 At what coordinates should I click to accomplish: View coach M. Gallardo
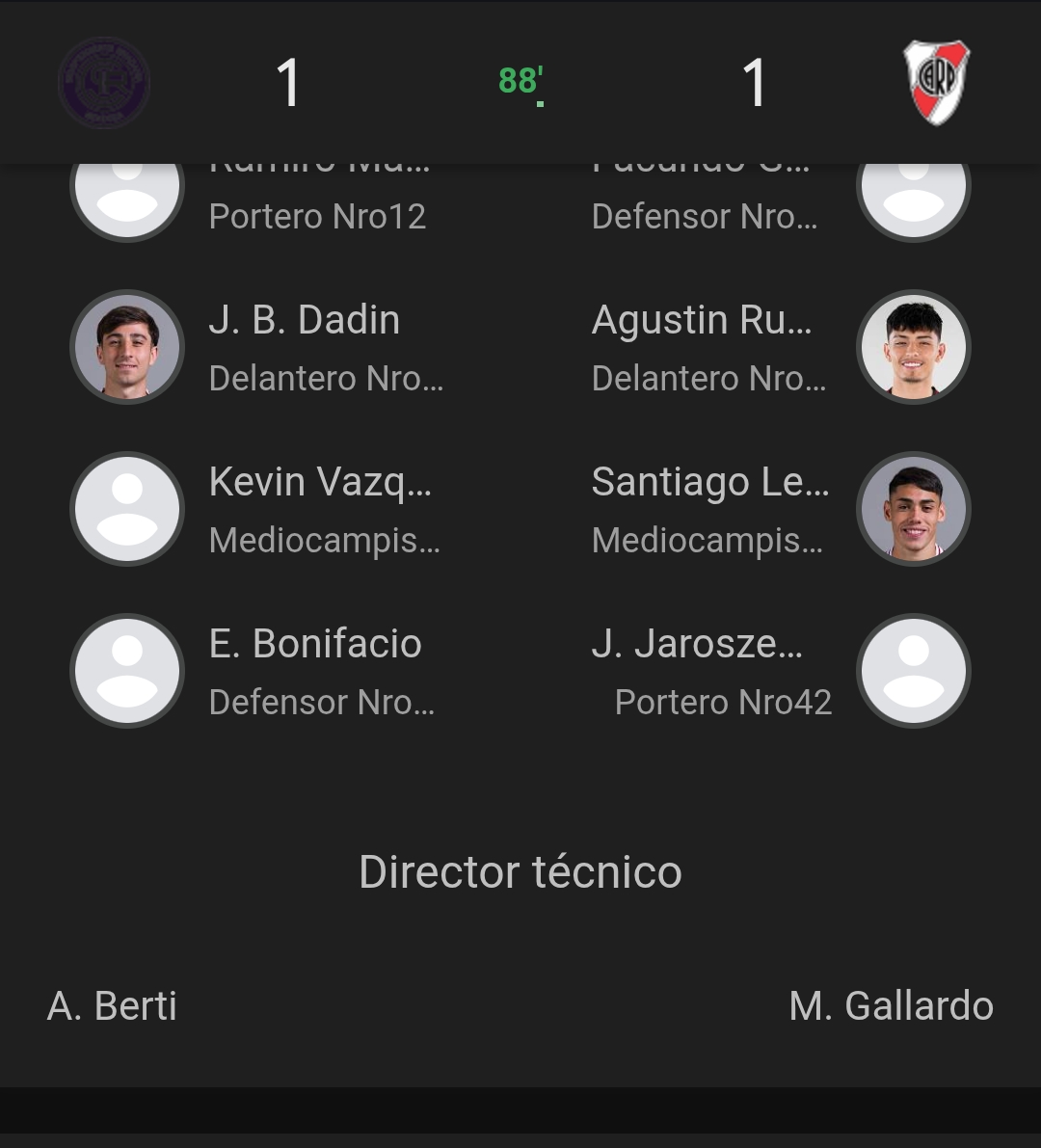point(891,1005)
